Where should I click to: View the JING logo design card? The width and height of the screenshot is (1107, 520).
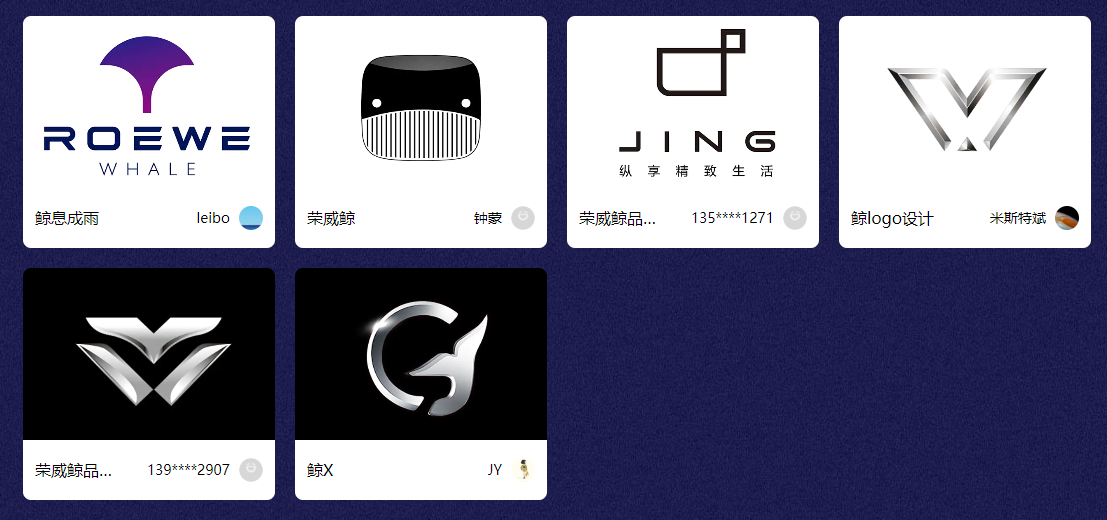[x=692, y=108]
